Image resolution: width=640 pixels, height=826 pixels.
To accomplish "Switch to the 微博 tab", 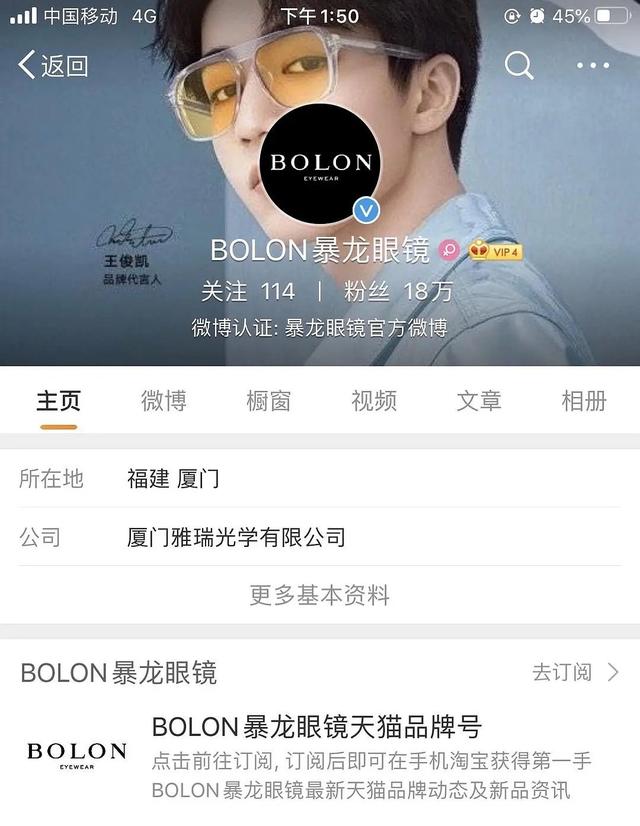I will coord(164,401).
